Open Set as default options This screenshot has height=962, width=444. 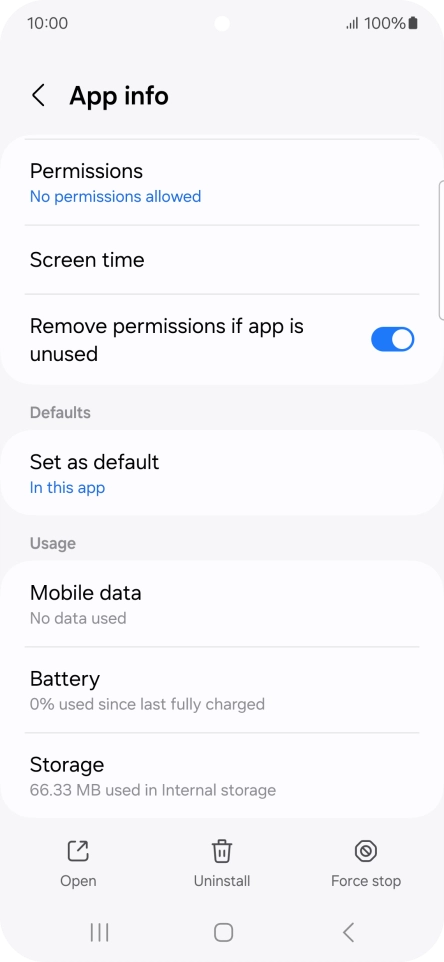coord(222,473)
